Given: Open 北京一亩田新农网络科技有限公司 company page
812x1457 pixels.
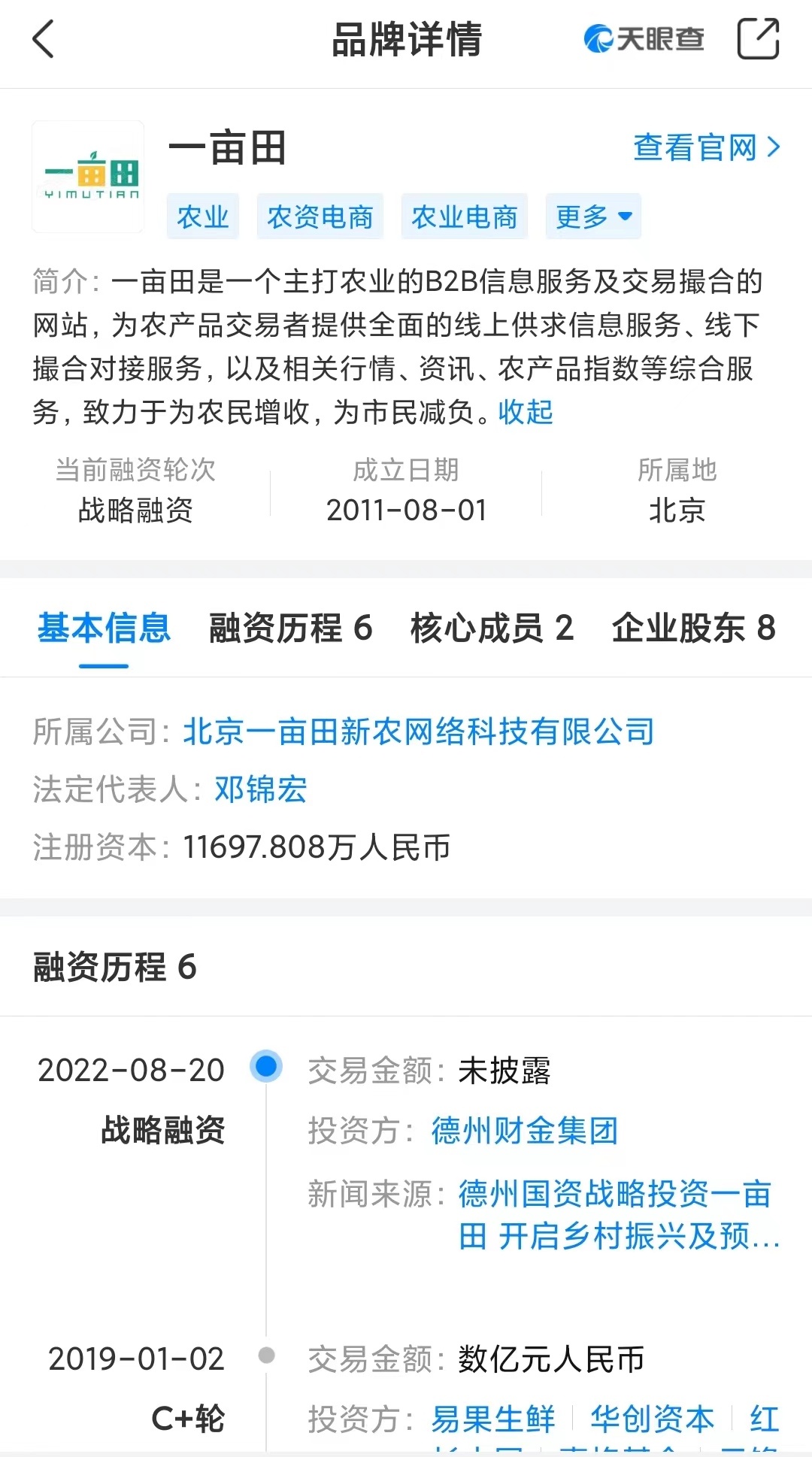Looking at the screenshot, I should click(x=419, y=732).
